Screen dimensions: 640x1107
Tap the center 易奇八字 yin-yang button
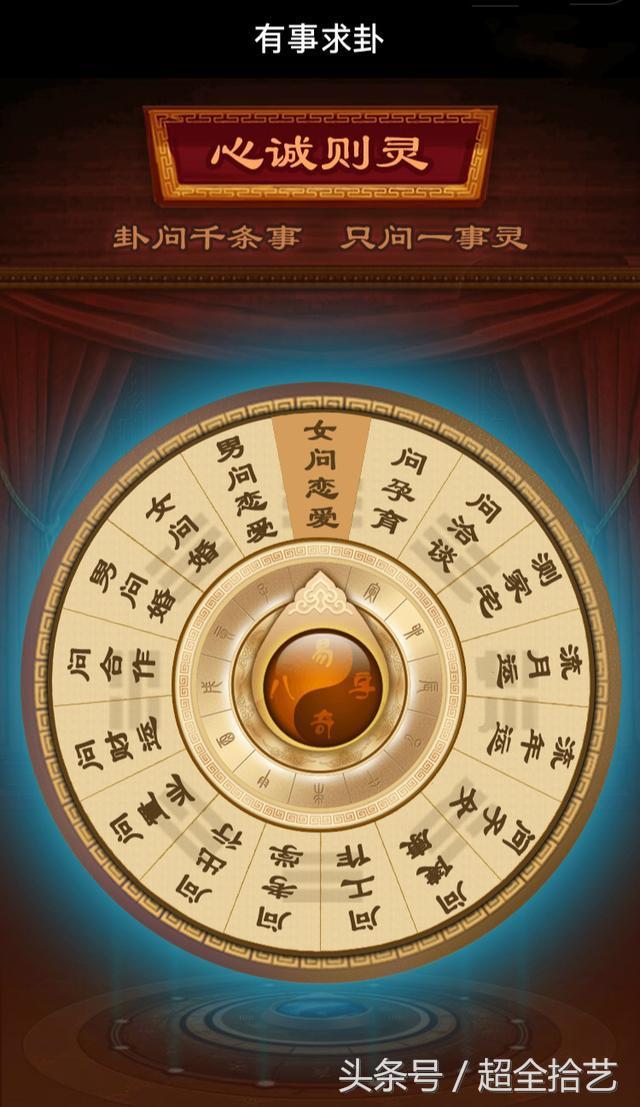pos(322,685)
